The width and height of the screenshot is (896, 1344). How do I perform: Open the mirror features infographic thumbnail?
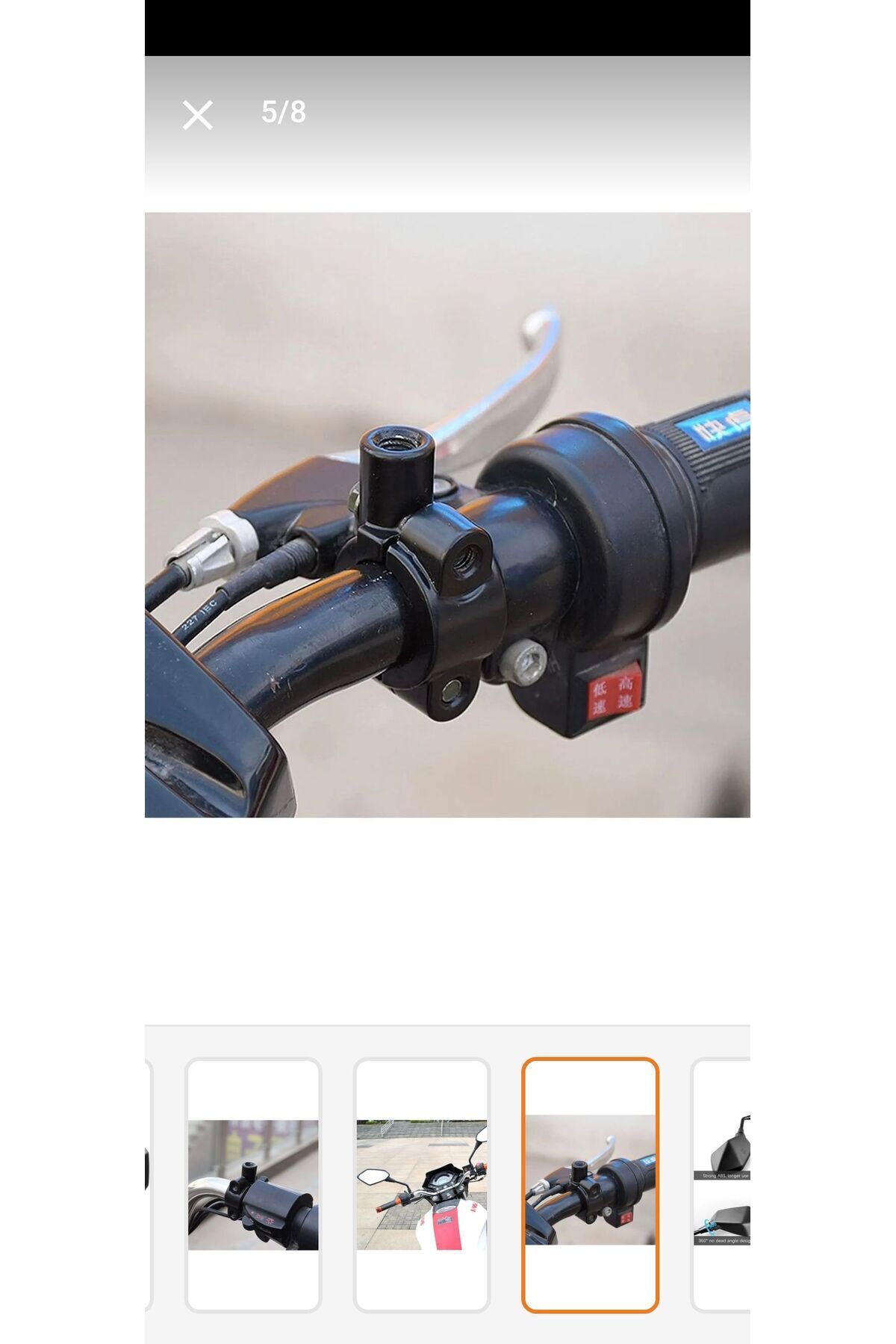coord(721,1184)
